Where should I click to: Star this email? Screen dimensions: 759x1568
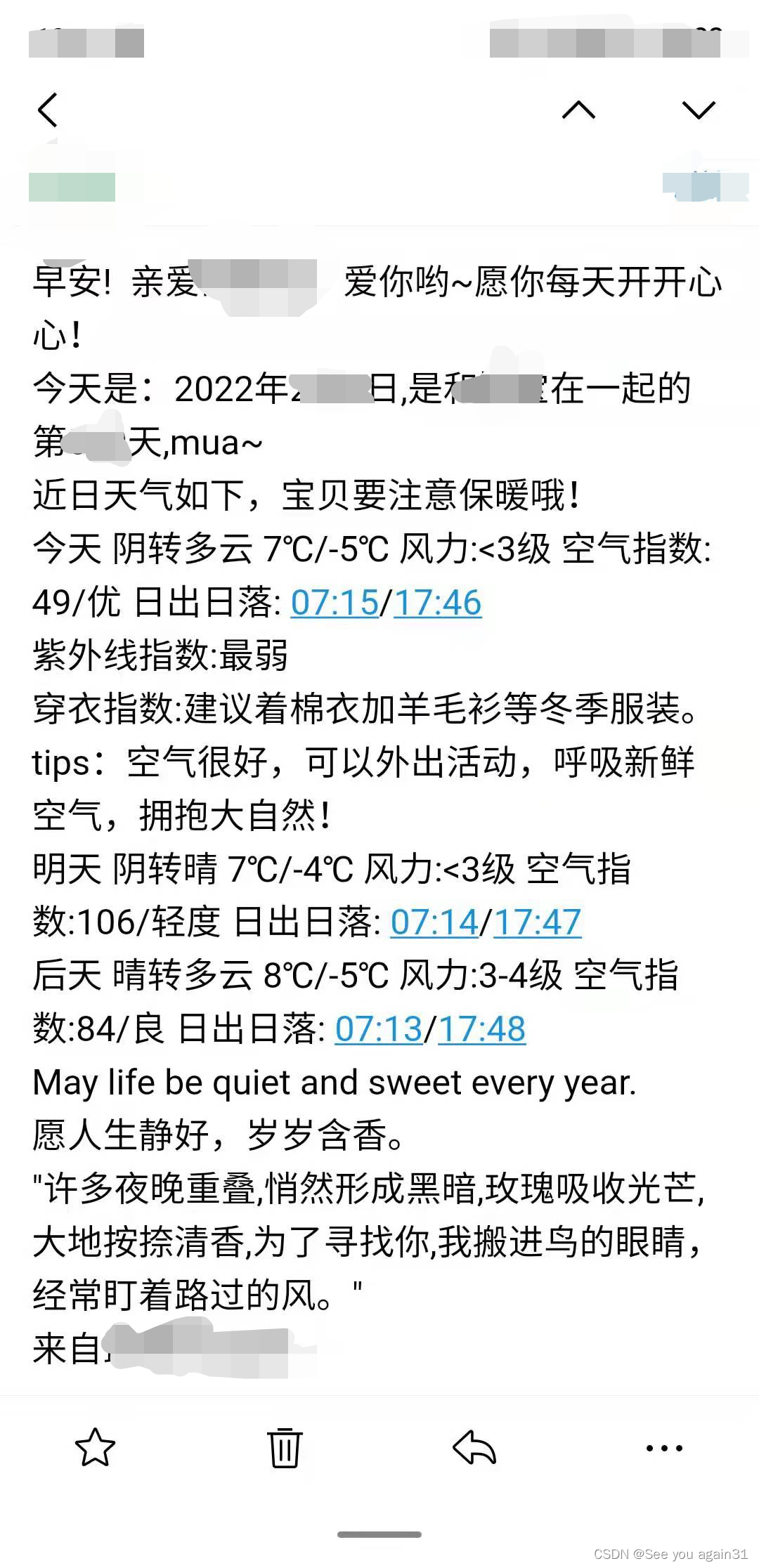[x=95, y=1448]
